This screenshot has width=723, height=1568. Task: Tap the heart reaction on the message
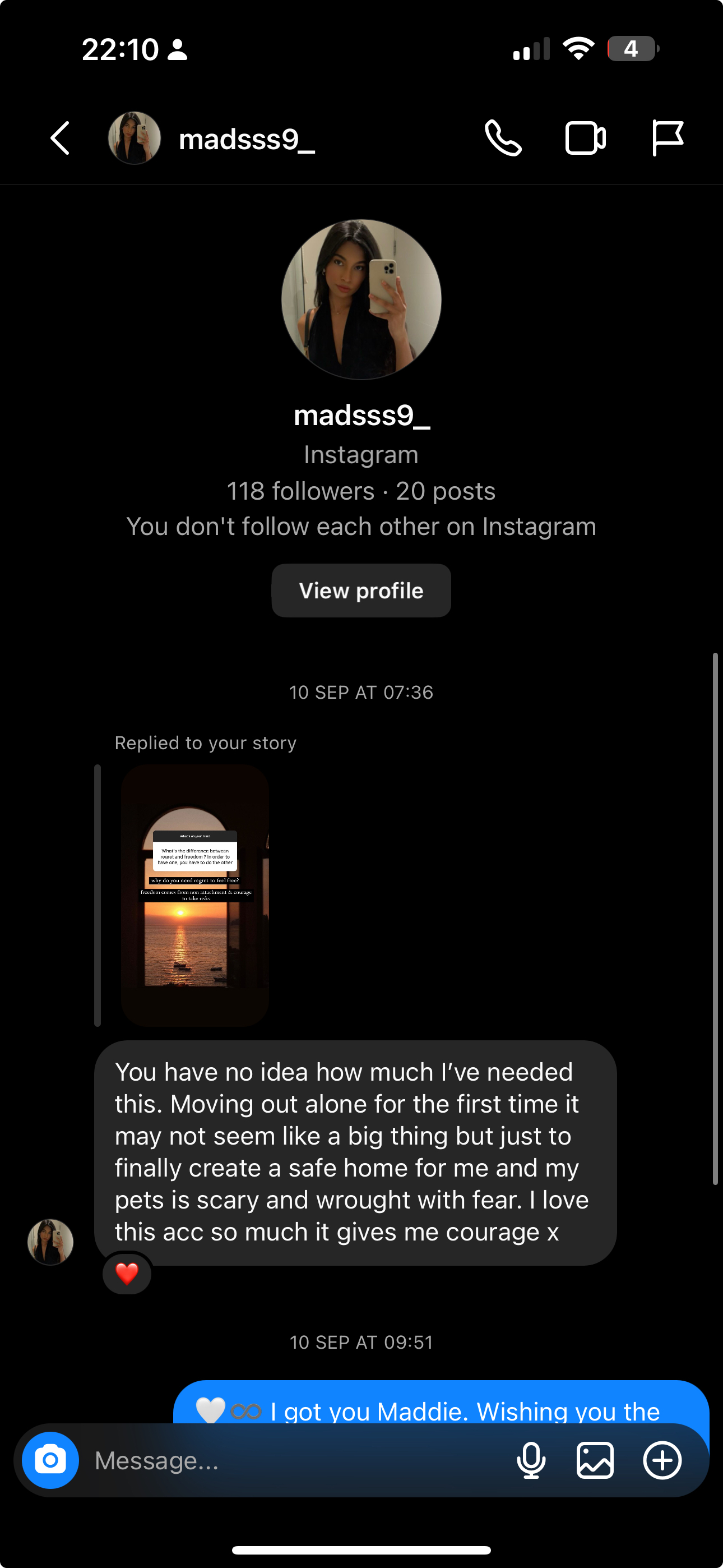click(x=127, y=1274)
